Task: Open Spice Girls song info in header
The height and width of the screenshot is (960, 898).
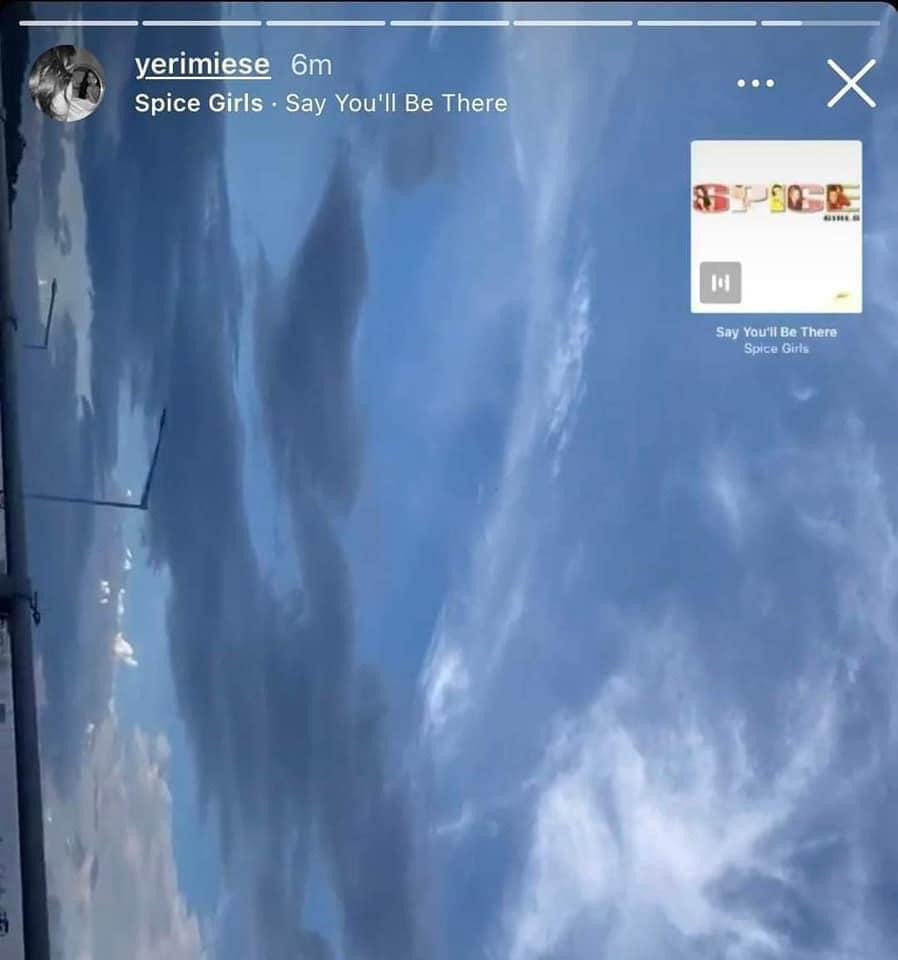Action: [x=320, y=104]
